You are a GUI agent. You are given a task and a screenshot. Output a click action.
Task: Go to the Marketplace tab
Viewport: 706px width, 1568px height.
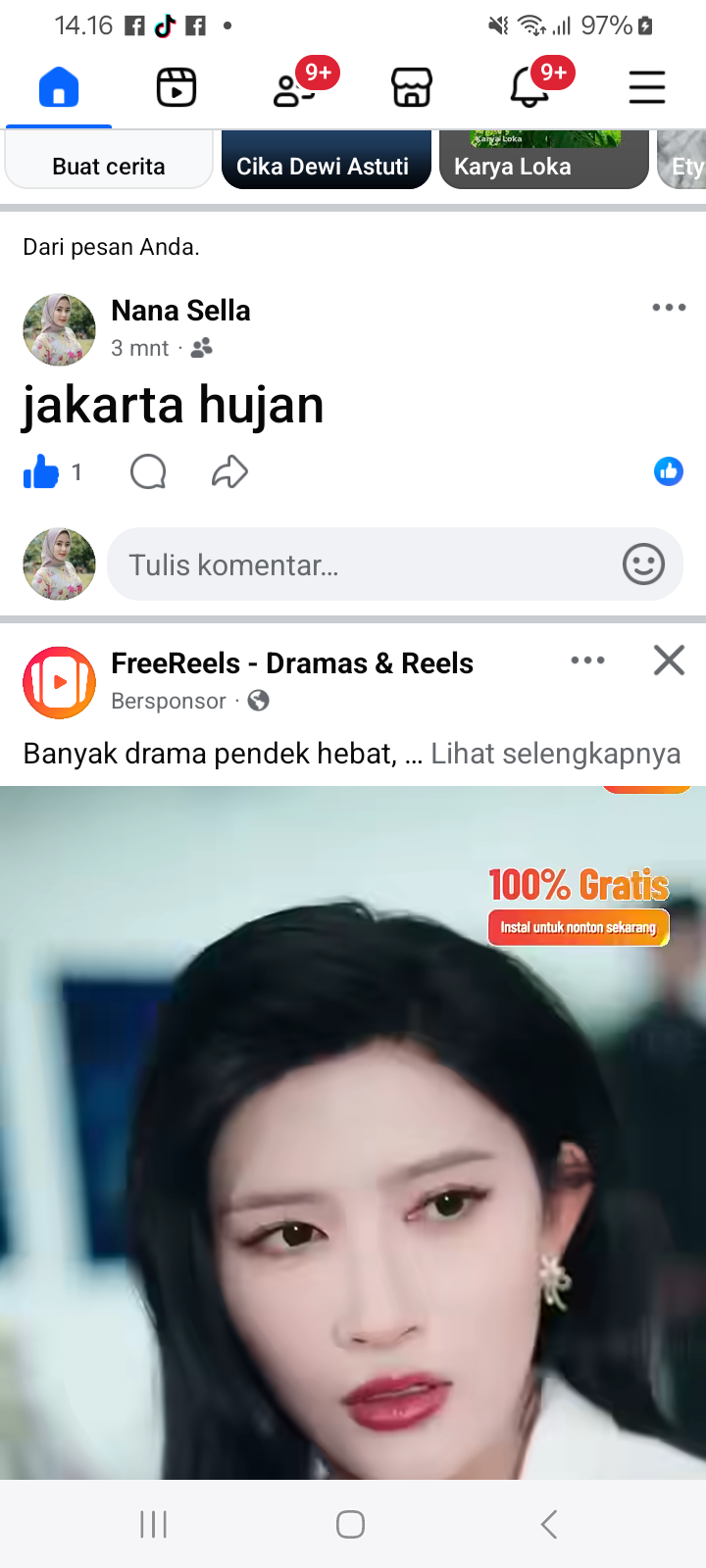point(412,88)
